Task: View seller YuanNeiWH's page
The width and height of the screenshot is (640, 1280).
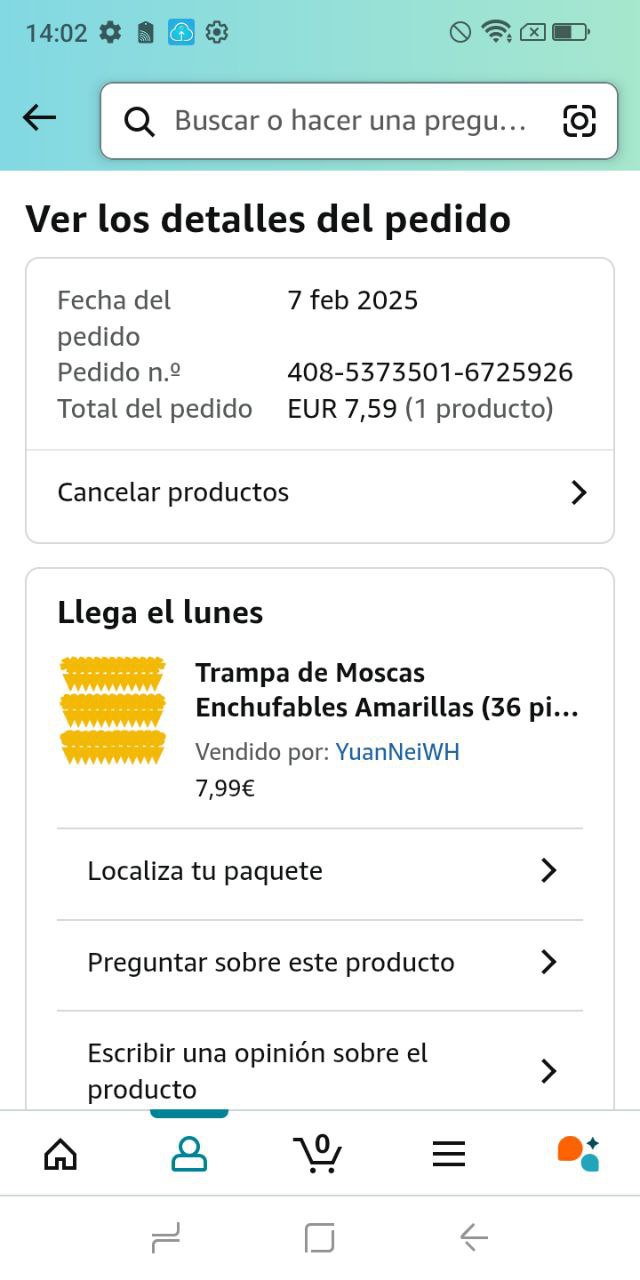Action: (x=397, y=752)
